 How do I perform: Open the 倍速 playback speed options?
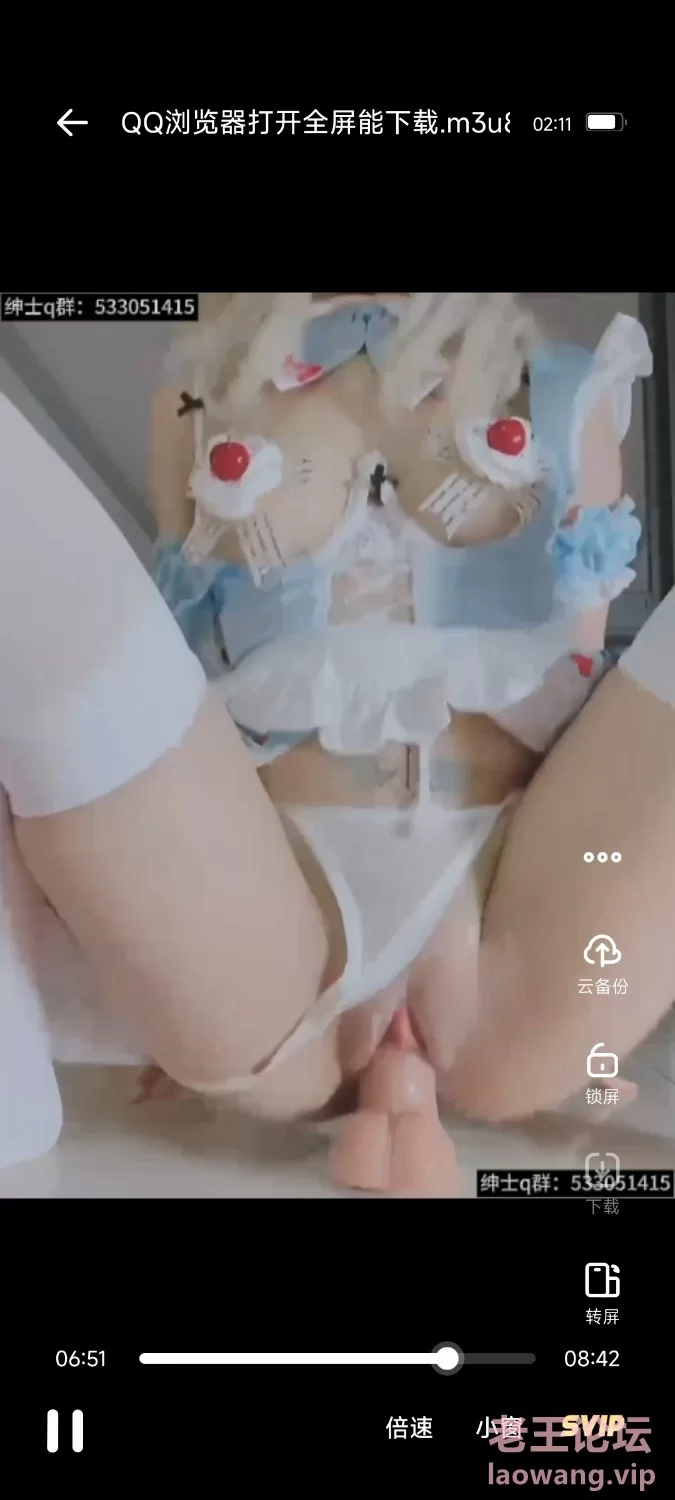point(409,1428)
